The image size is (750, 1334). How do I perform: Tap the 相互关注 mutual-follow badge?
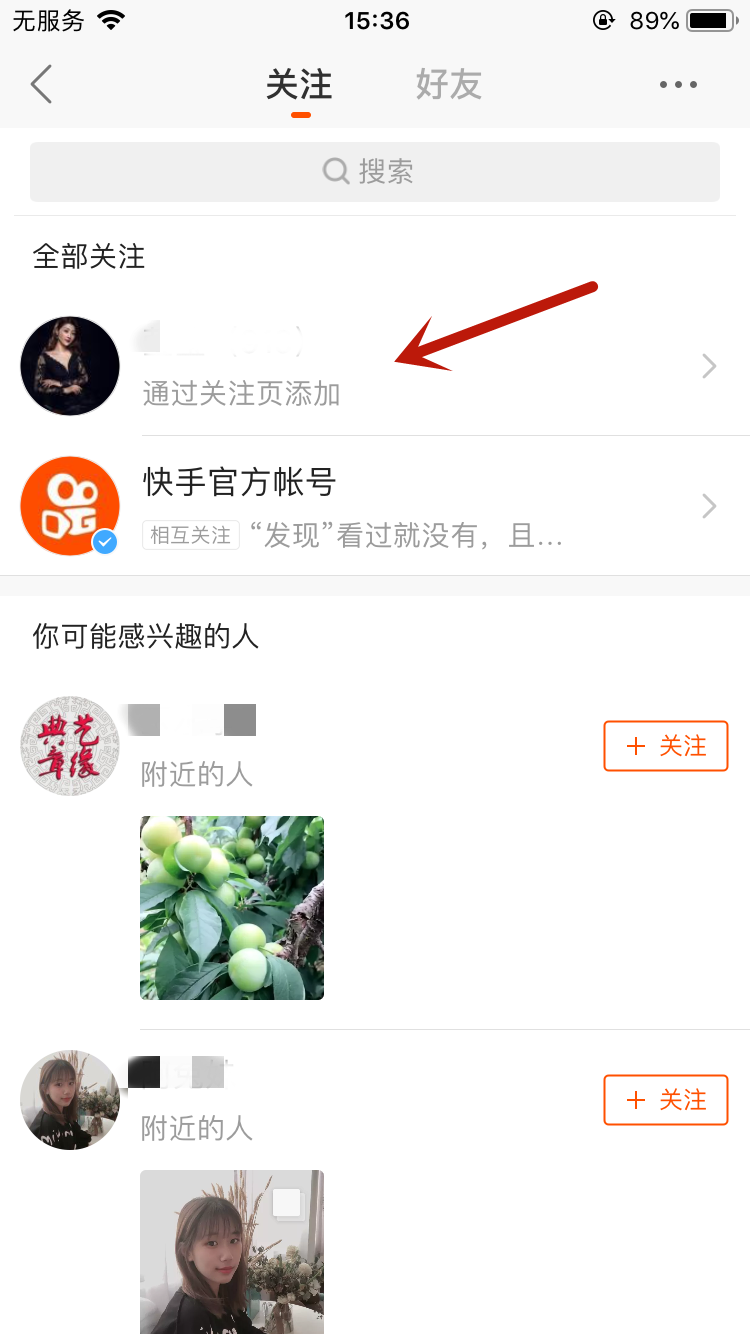191,536
